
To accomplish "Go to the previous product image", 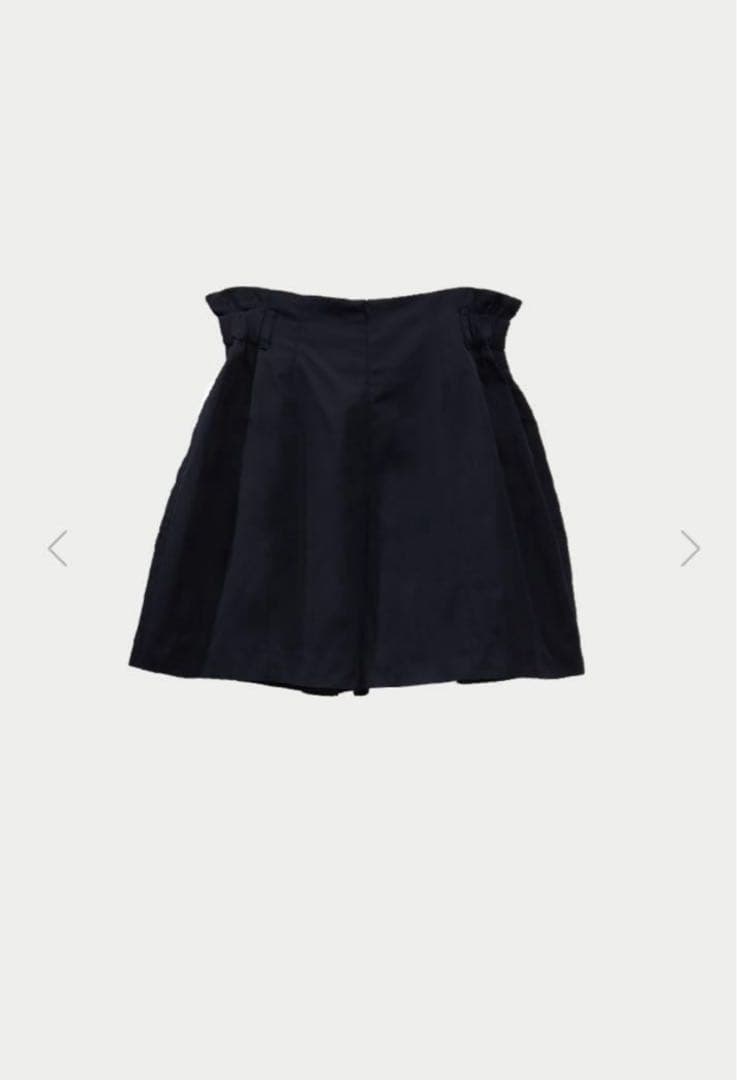I will tap(58, 548).
